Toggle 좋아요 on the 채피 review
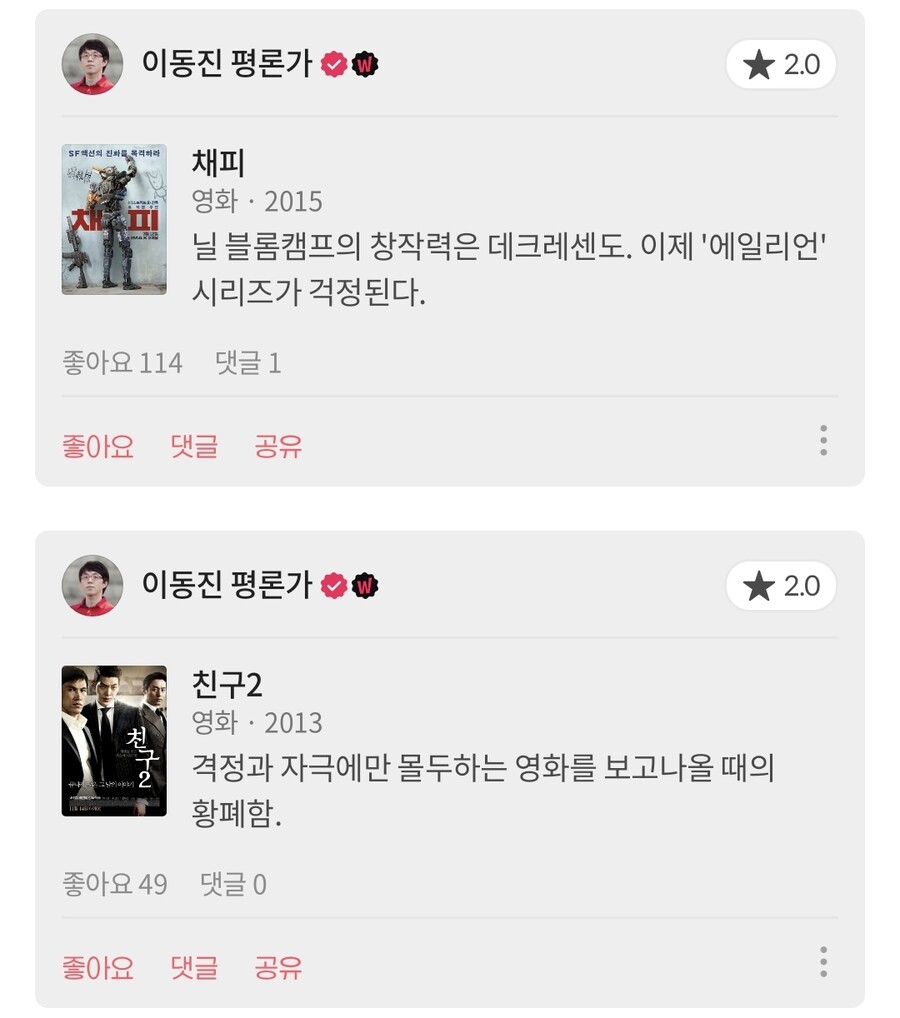Screen dimensions: 900x1018 [x=97, y=446]
